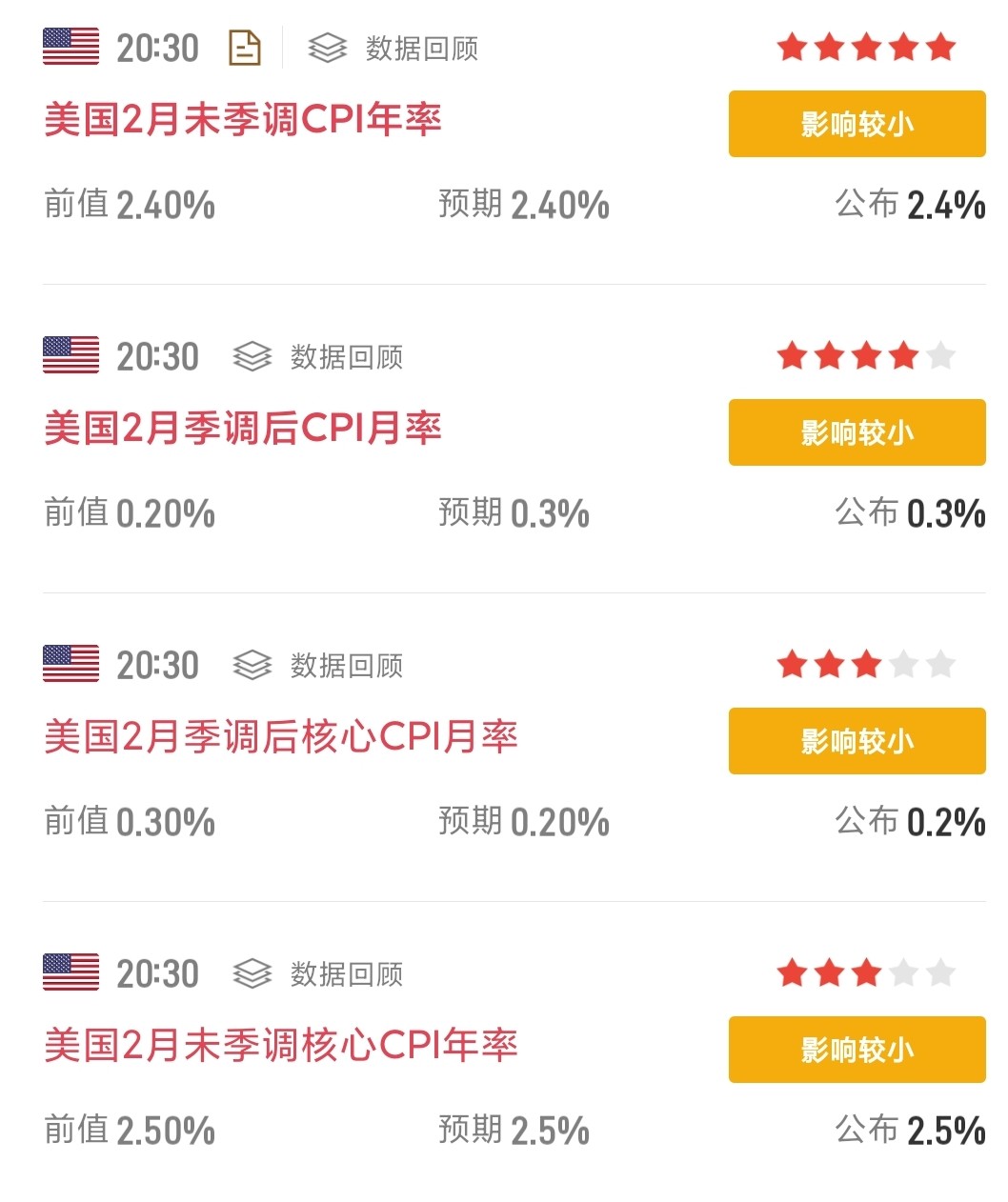
Task: View details of 美国2月未季调核心CPI年率
Action: (x=281, y=1046)
